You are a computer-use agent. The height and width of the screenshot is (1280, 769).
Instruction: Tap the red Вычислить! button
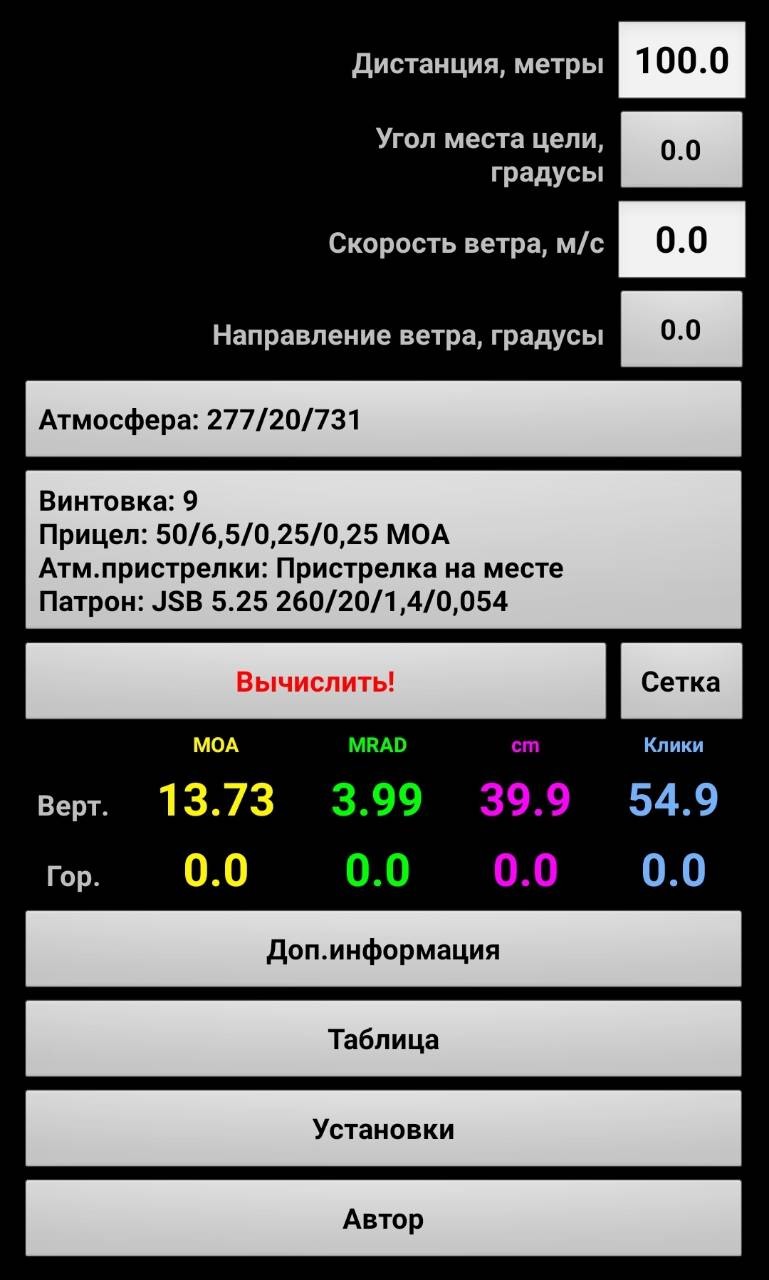[315, 682]
